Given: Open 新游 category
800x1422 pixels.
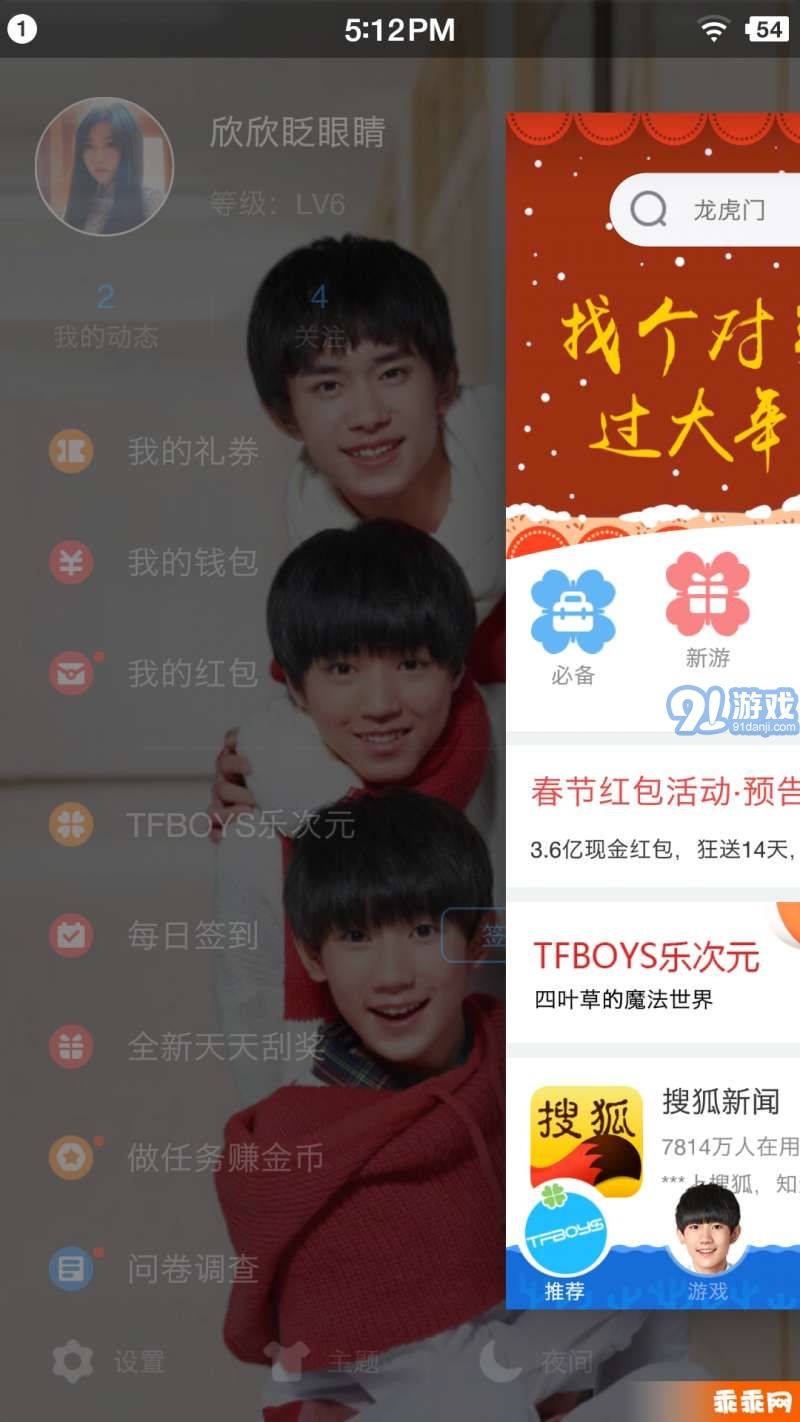Looking at the screenshot, I should coord(708,612).
